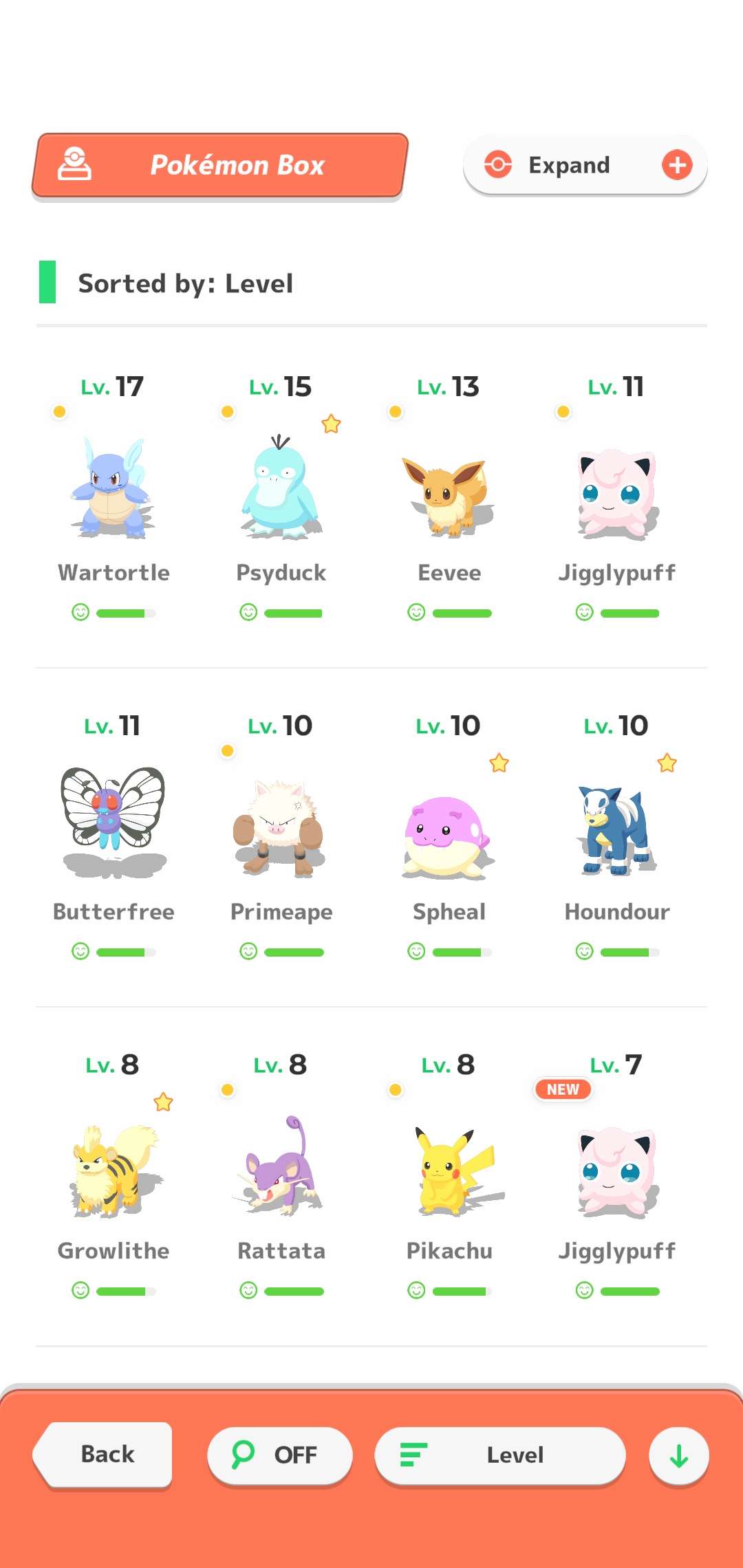Screen dimensions: 743x1568
Task: Tap the Expand box button
Action: 585,165
